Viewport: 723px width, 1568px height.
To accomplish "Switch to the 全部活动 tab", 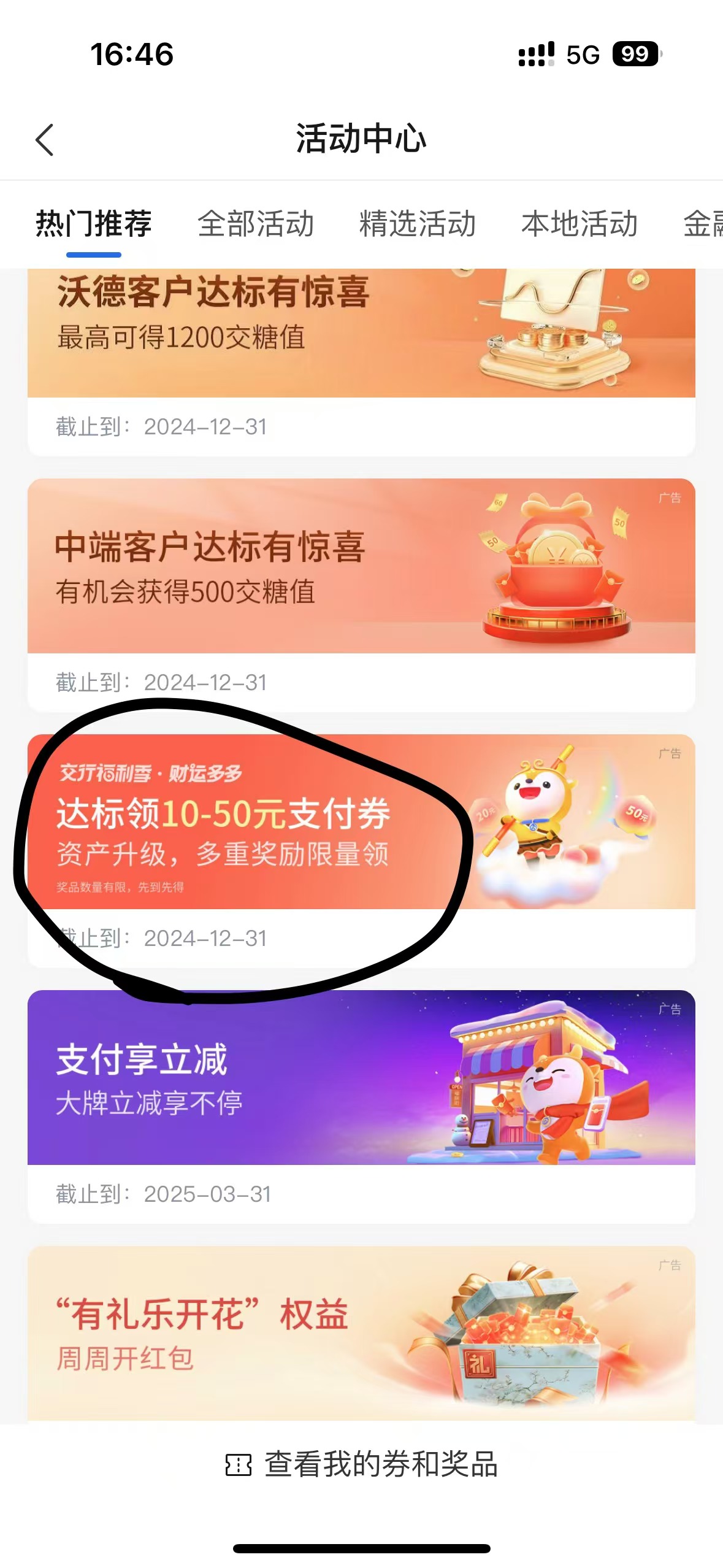I will pyautogui.click(x=256, y=223).
